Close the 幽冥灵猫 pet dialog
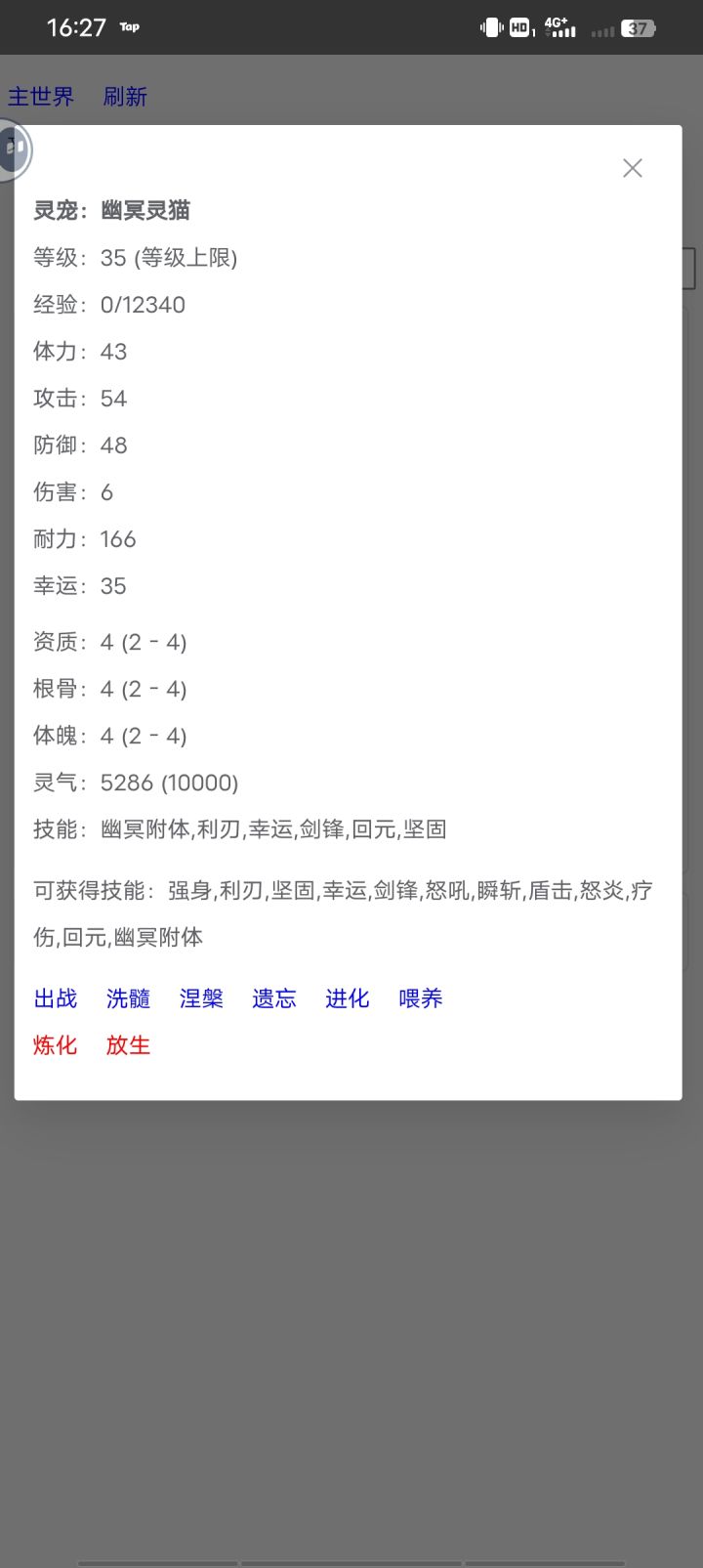 (x=633, y=168)
